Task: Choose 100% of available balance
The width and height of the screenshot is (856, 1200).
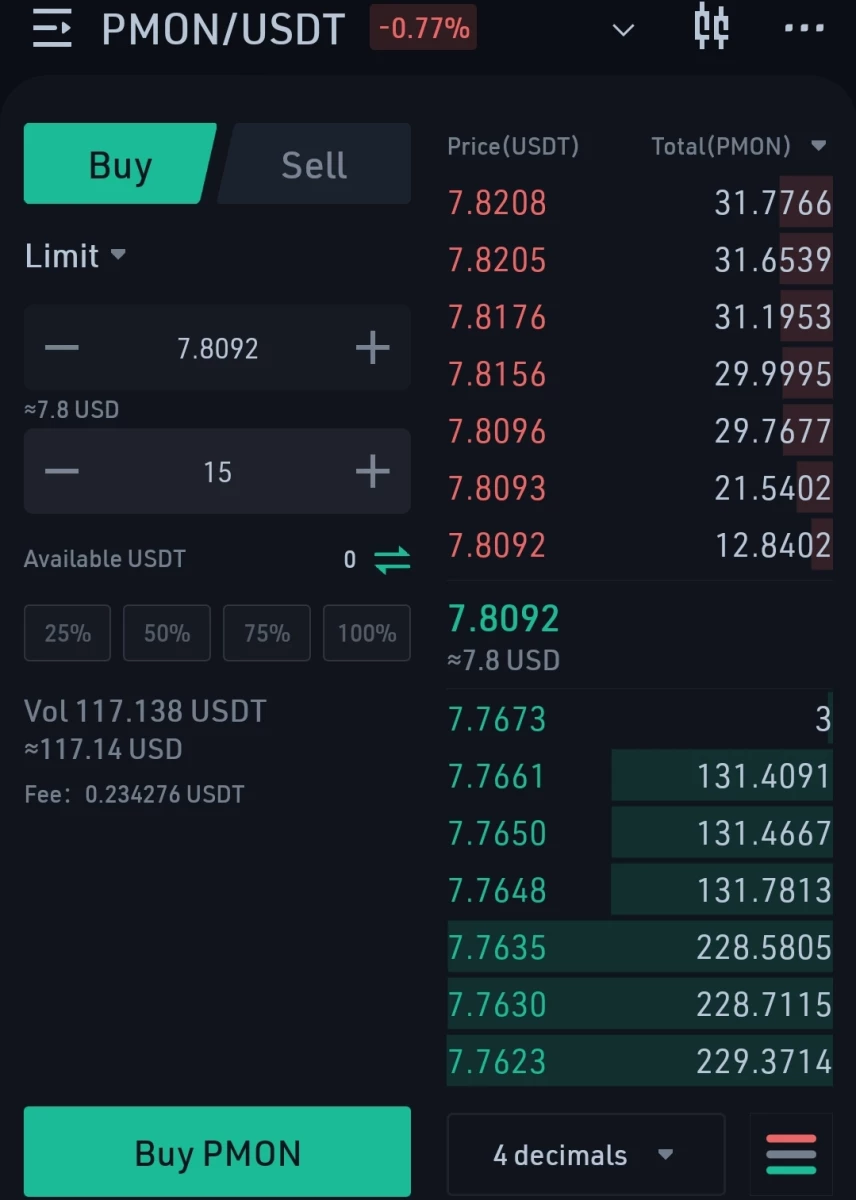Action: [367, 633]
